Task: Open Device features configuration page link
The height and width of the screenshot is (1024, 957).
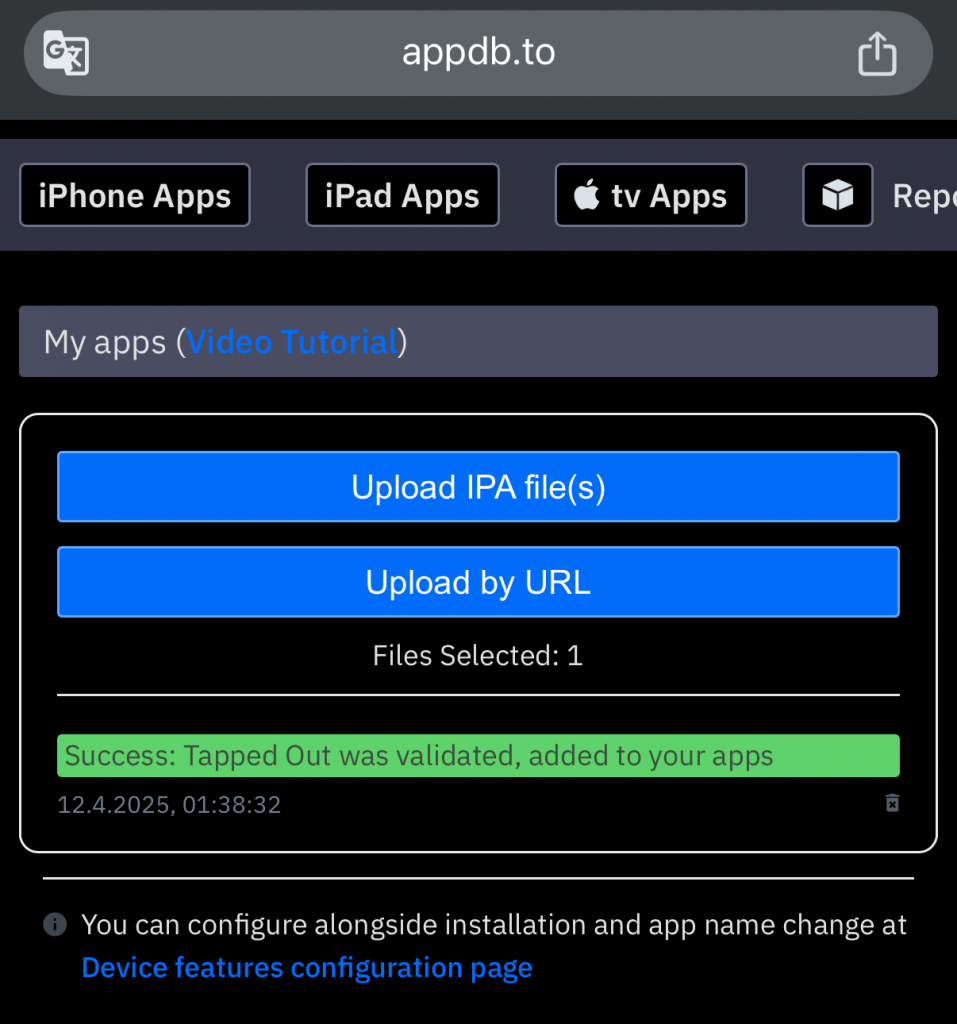Action: [307, 968]
